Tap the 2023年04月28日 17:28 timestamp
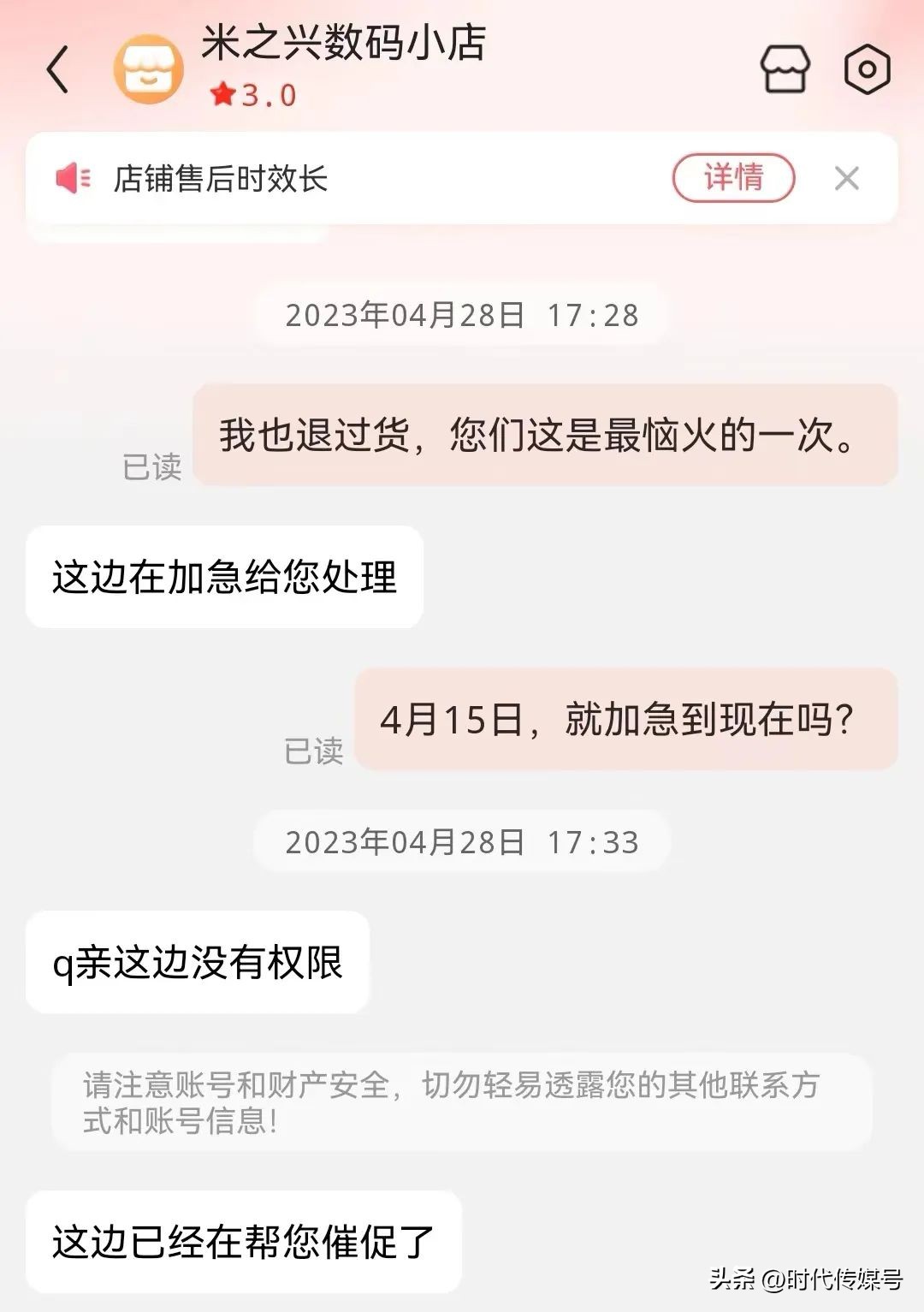Screen dimensions: 924x1312 pyautogui.click(x=462, y=313)
